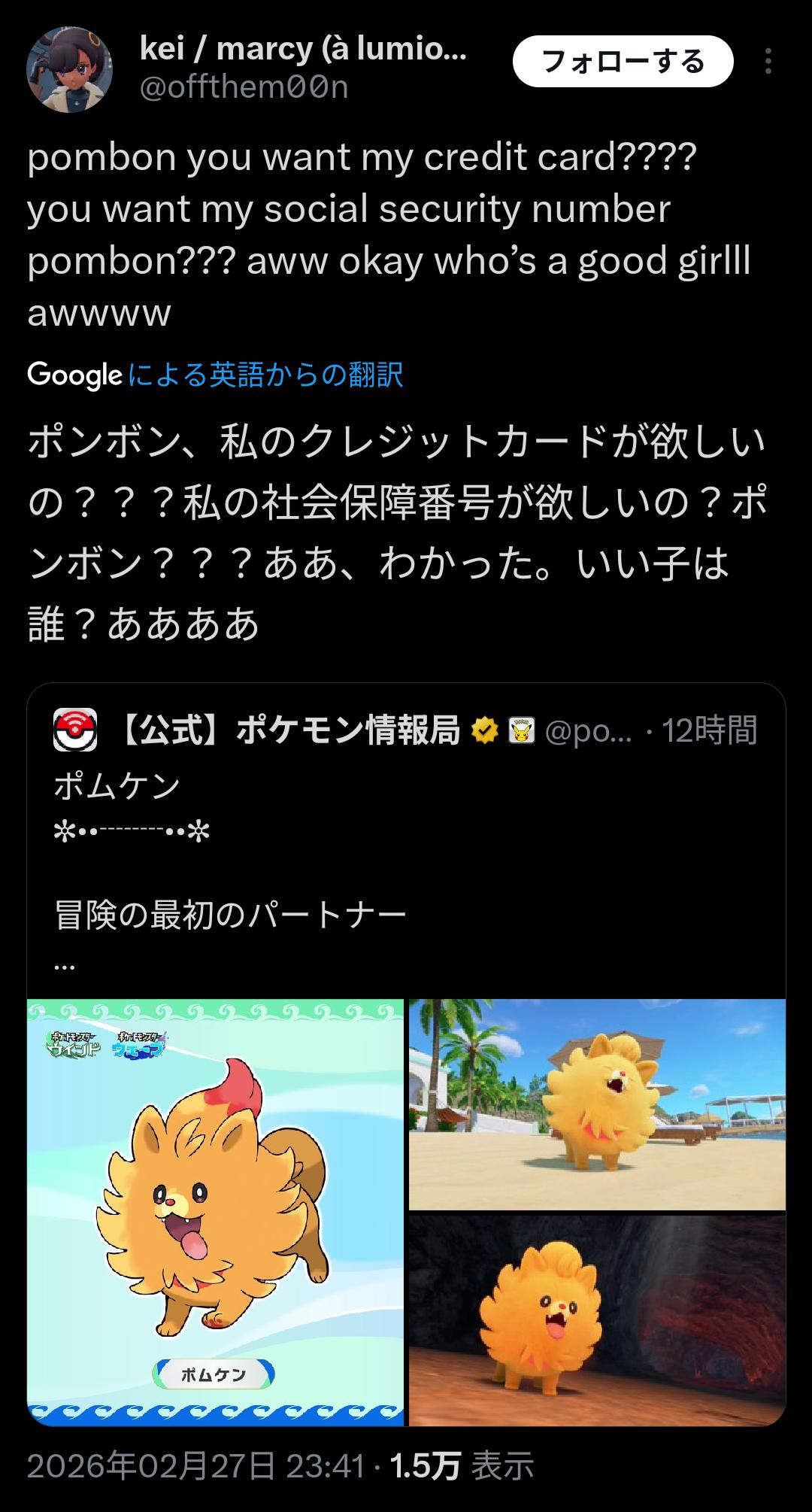Image resolution: width=812 pixels, height=1512 pixels.
Task: View the beach screenshot image
Action: [597, 1104]
